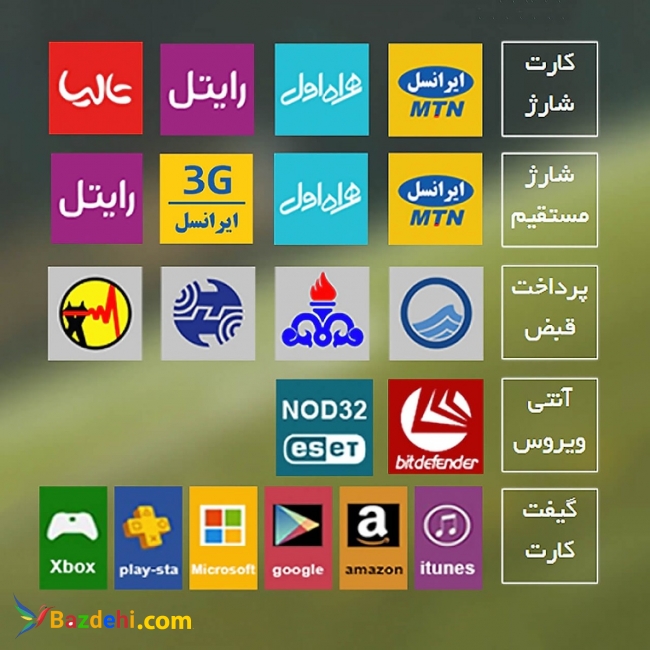Select Irancell MTN in the شارژ مستقیم row
650x650 pixels.
(435, 199)
